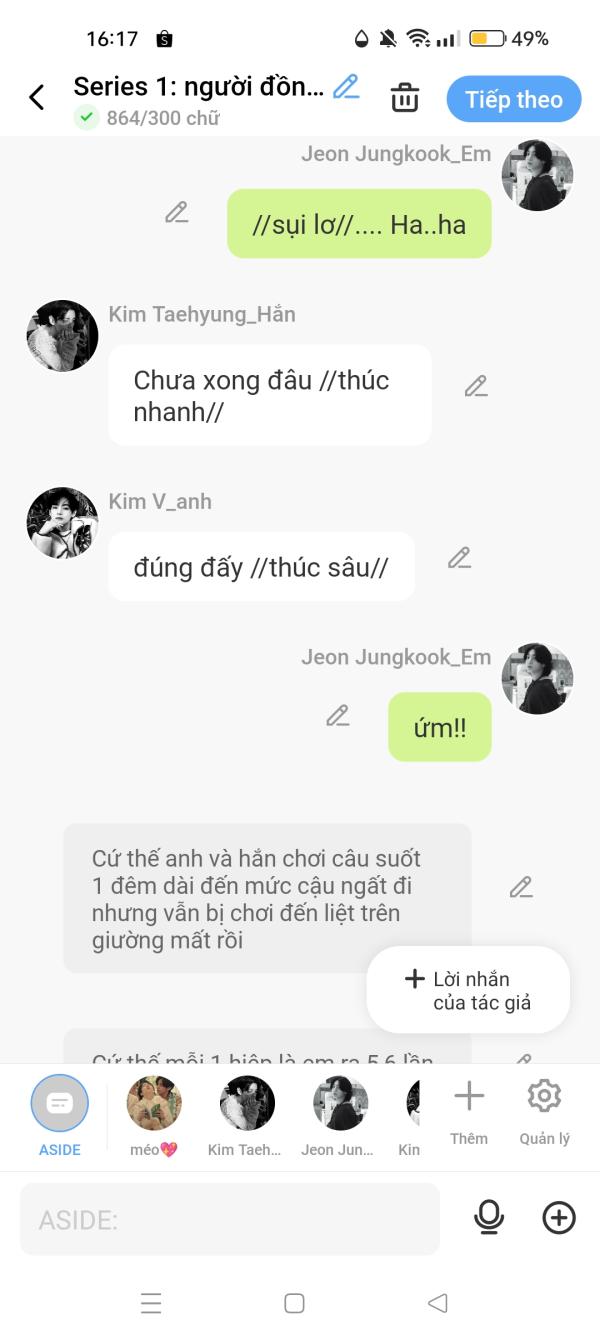Start voice input with the microphone
The height and width of the screenshot is (1340, 600).
pyautogui.click(x=488, y=1218)
